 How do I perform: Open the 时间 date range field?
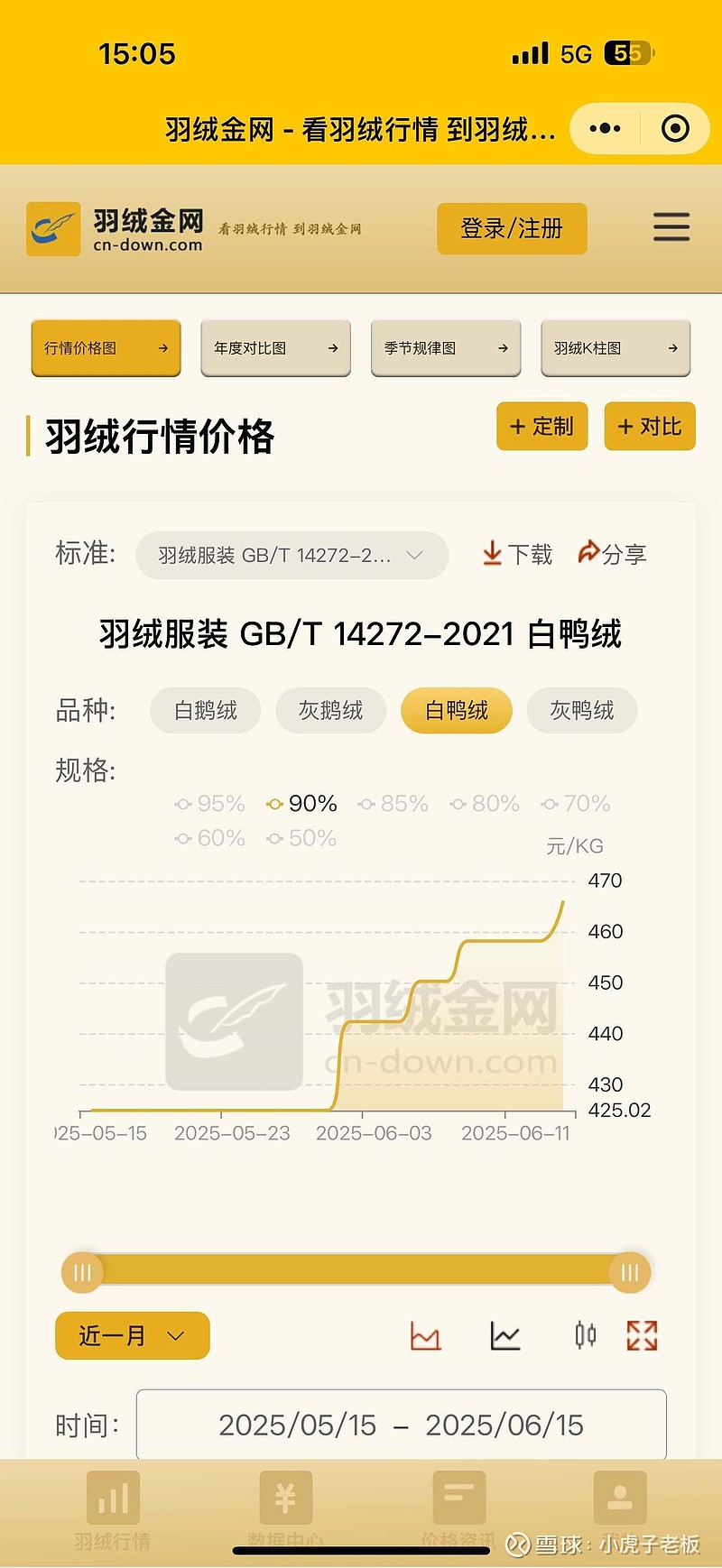point(402,1425)
